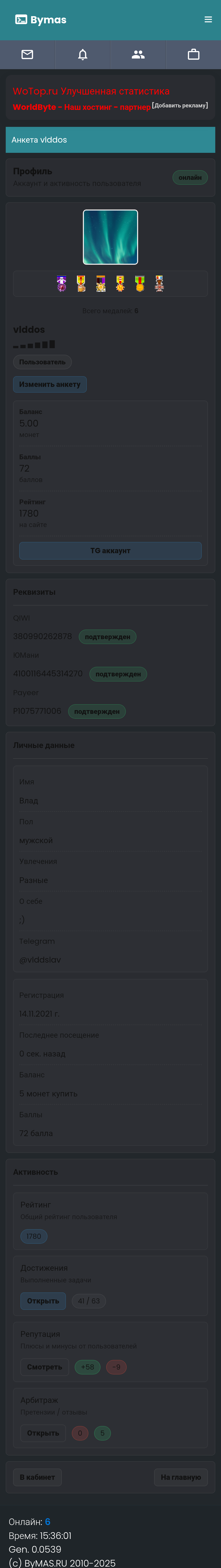The height and width of the screenshot is (1568, 221).
Task: Open the notifications bell
Action: [83, 55]
